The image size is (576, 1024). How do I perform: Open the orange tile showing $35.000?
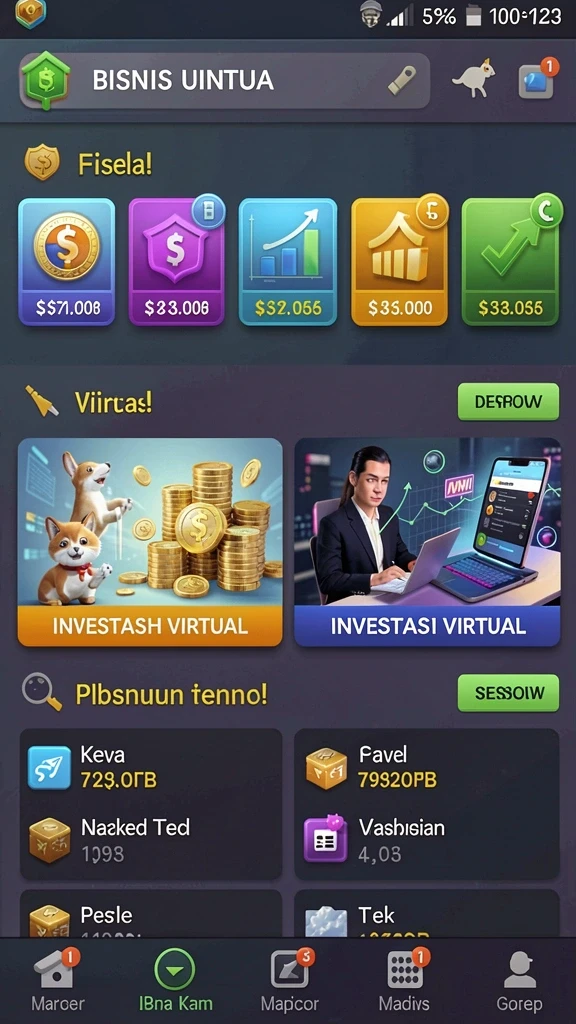click(400, 262)
